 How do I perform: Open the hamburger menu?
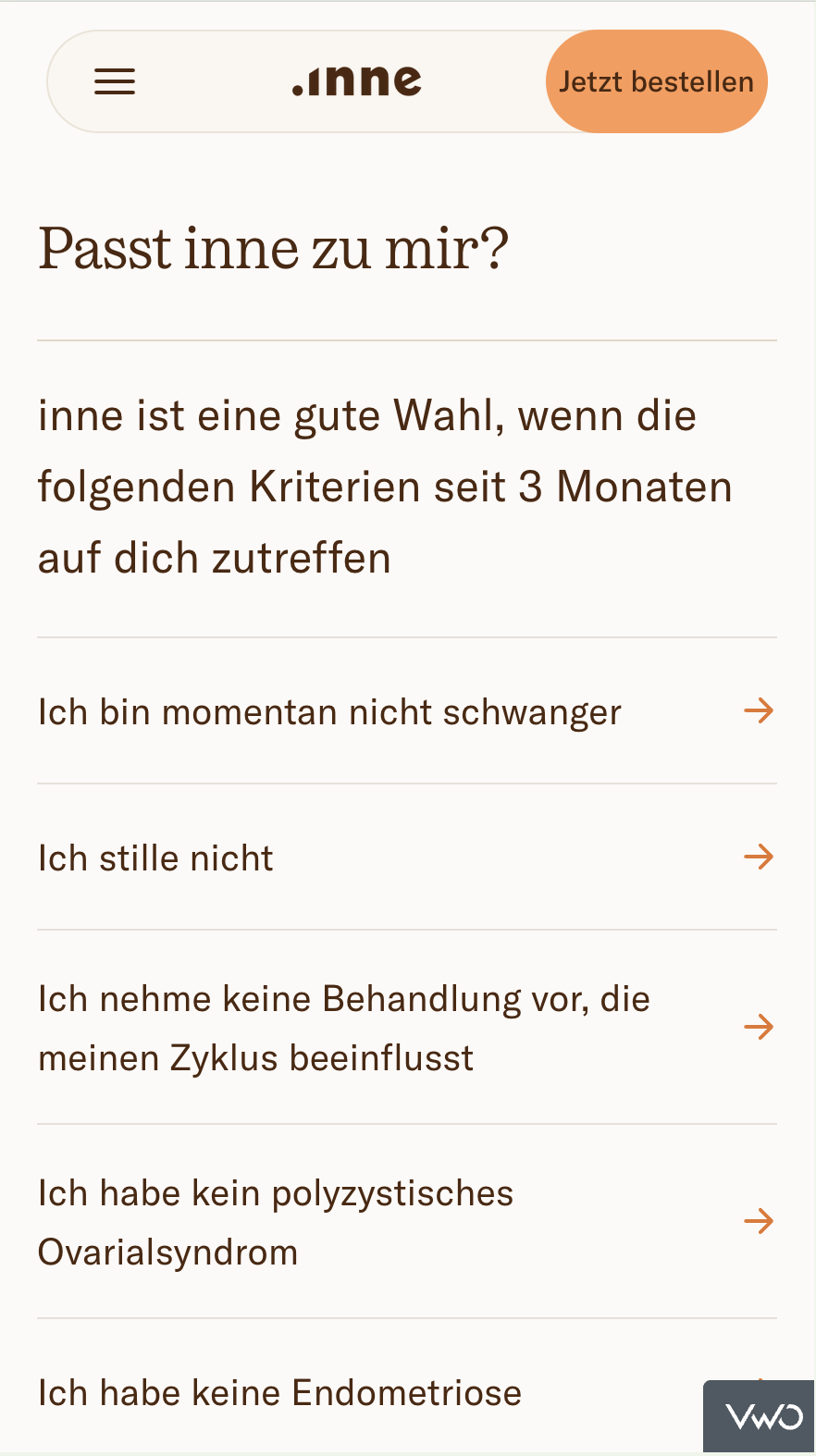point(115,82)
